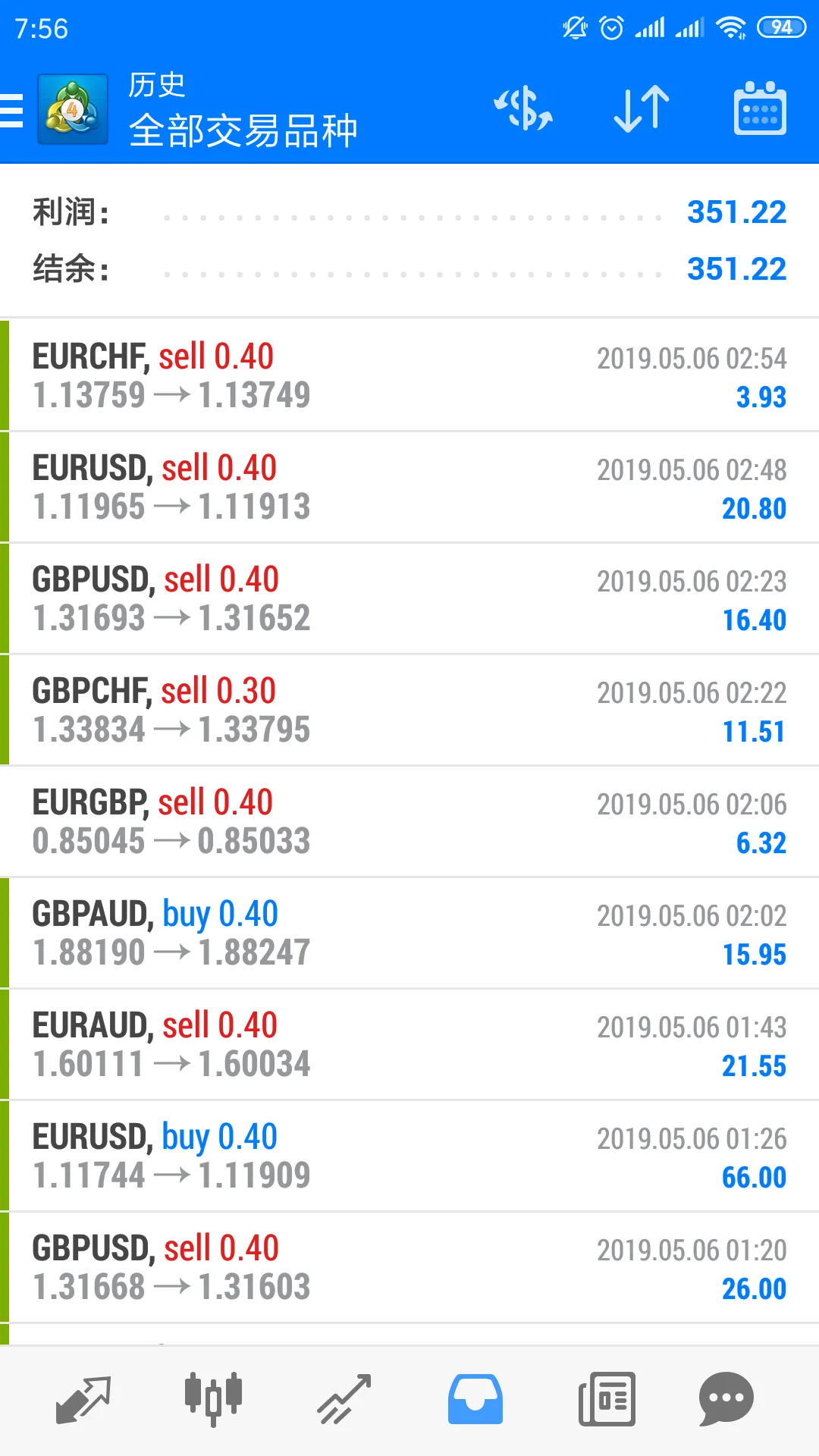This screenshot has width=819, height=1456.
Task: Open the calendar date range picker
Action: [760, 109]
